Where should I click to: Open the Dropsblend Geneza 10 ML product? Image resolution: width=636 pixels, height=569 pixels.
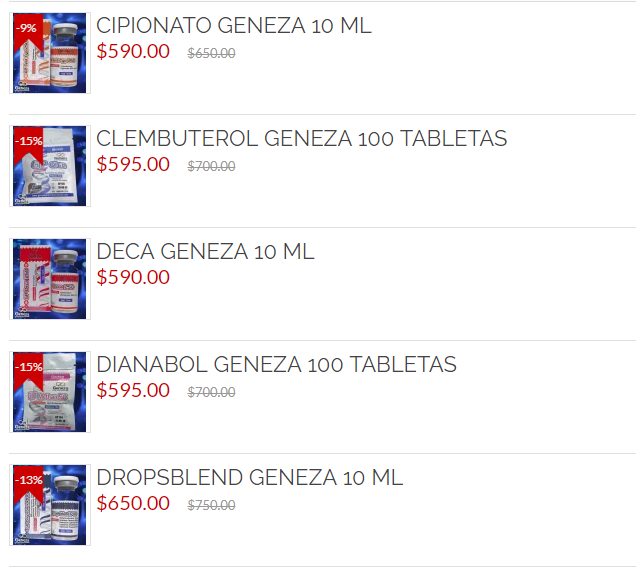pyautogui.click(x=249, y=478)
